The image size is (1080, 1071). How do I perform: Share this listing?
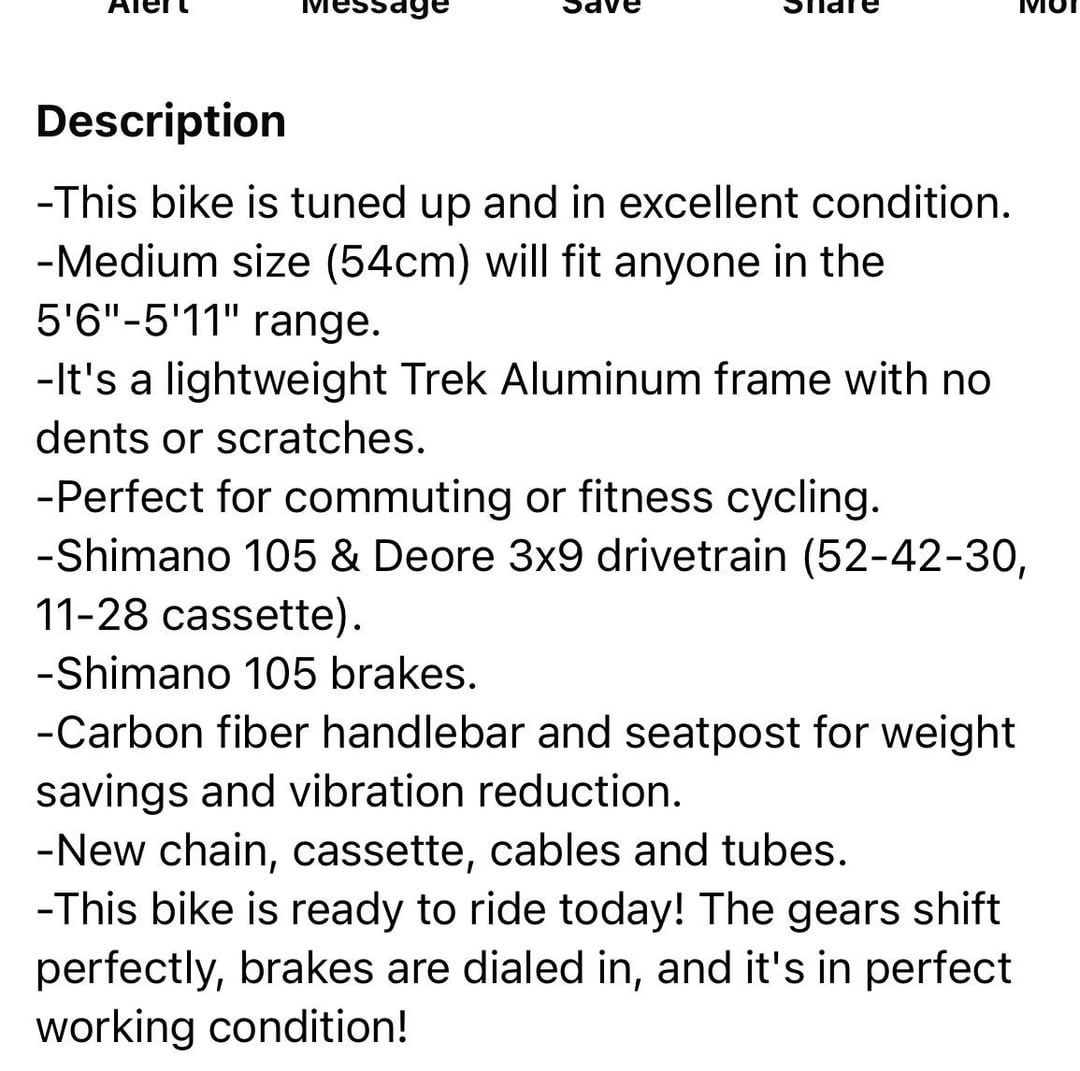pos(830,6)
